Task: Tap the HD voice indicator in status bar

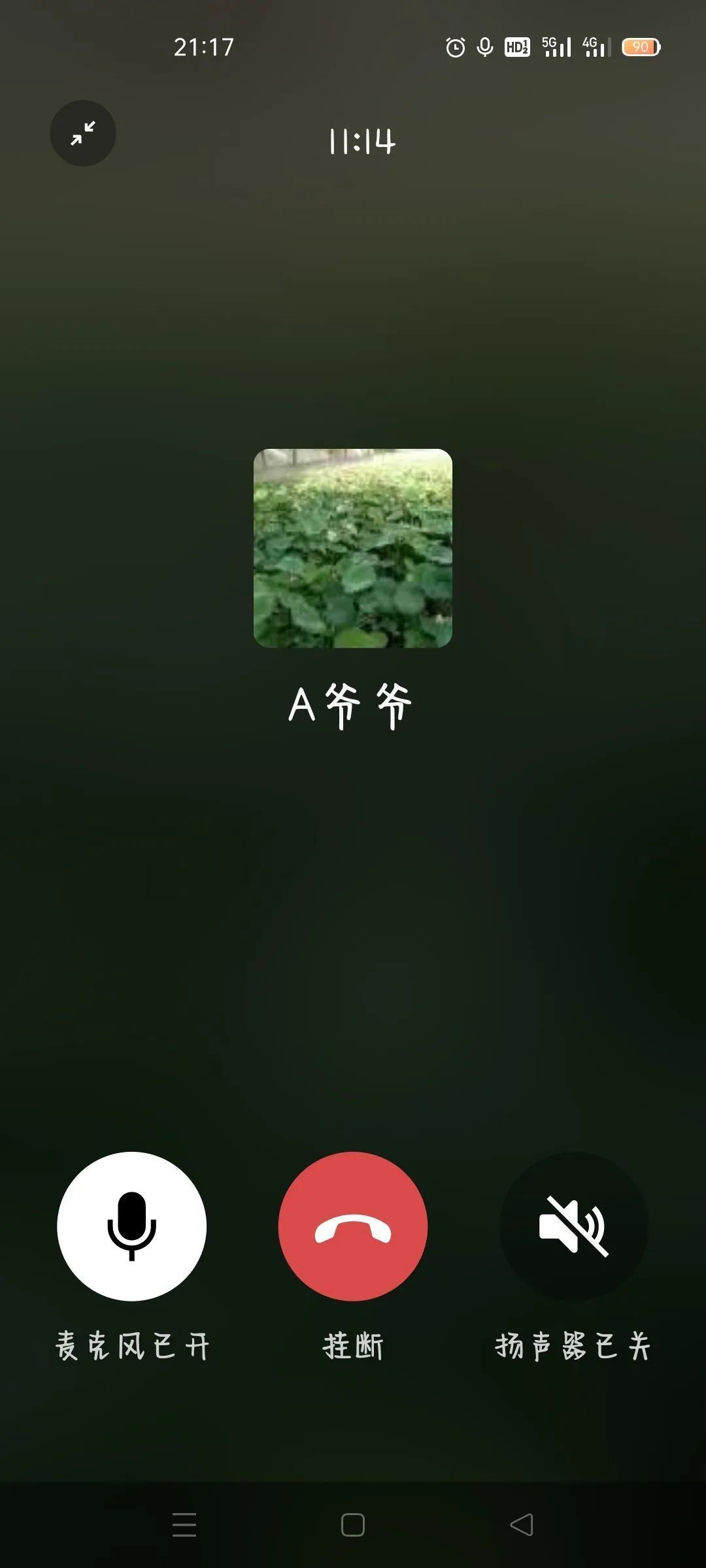Action: pos(517,48)
